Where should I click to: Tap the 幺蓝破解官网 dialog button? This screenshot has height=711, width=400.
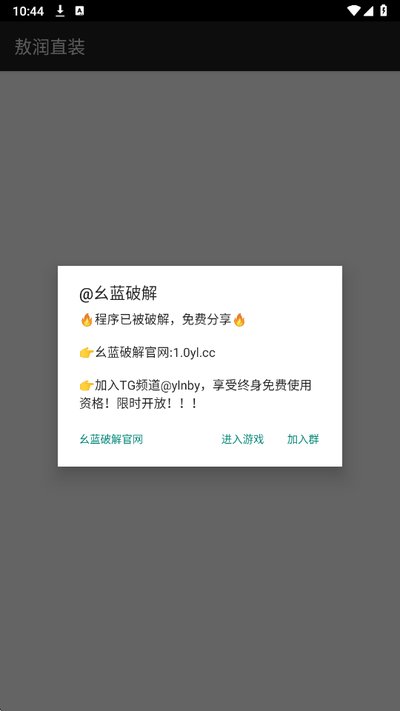tap(112, 439)
